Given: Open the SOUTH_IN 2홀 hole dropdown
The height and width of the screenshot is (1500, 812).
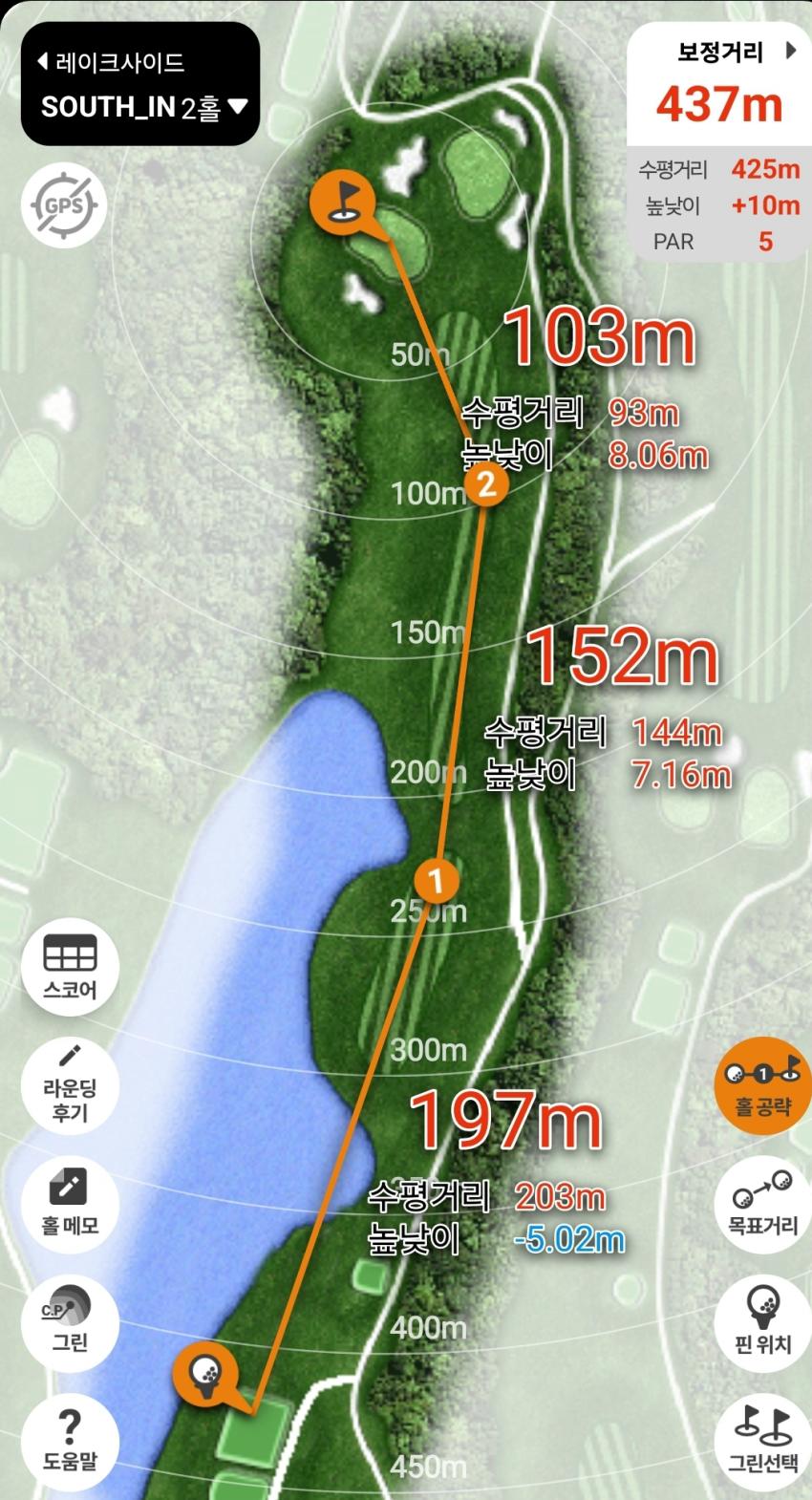Looking at the screenshot, I should point(143,107).
